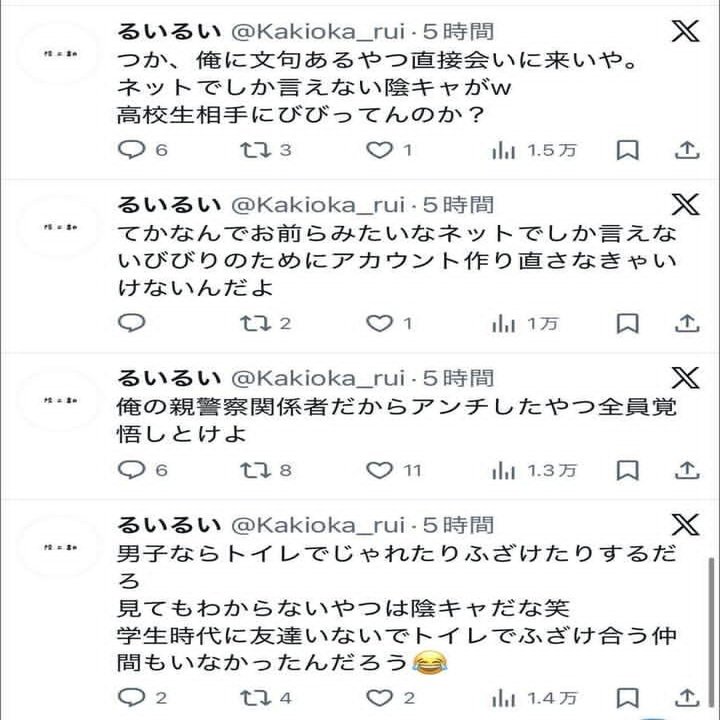Like the tweet about 親警察関係者
This screenshot has width=720, height=720.
click(x=380, y=469)
